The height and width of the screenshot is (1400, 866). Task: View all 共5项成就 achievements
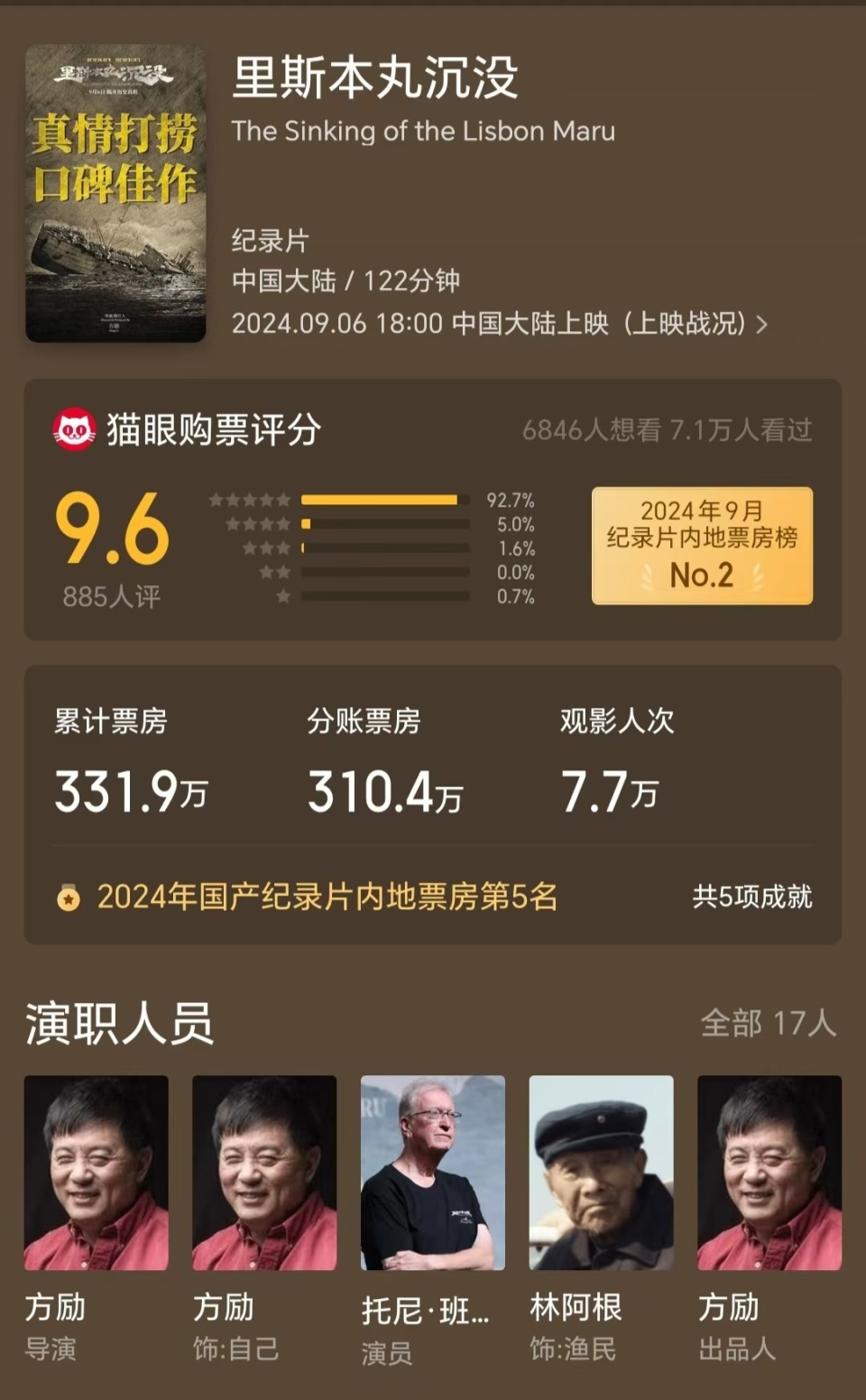click(x=751, y=897)
